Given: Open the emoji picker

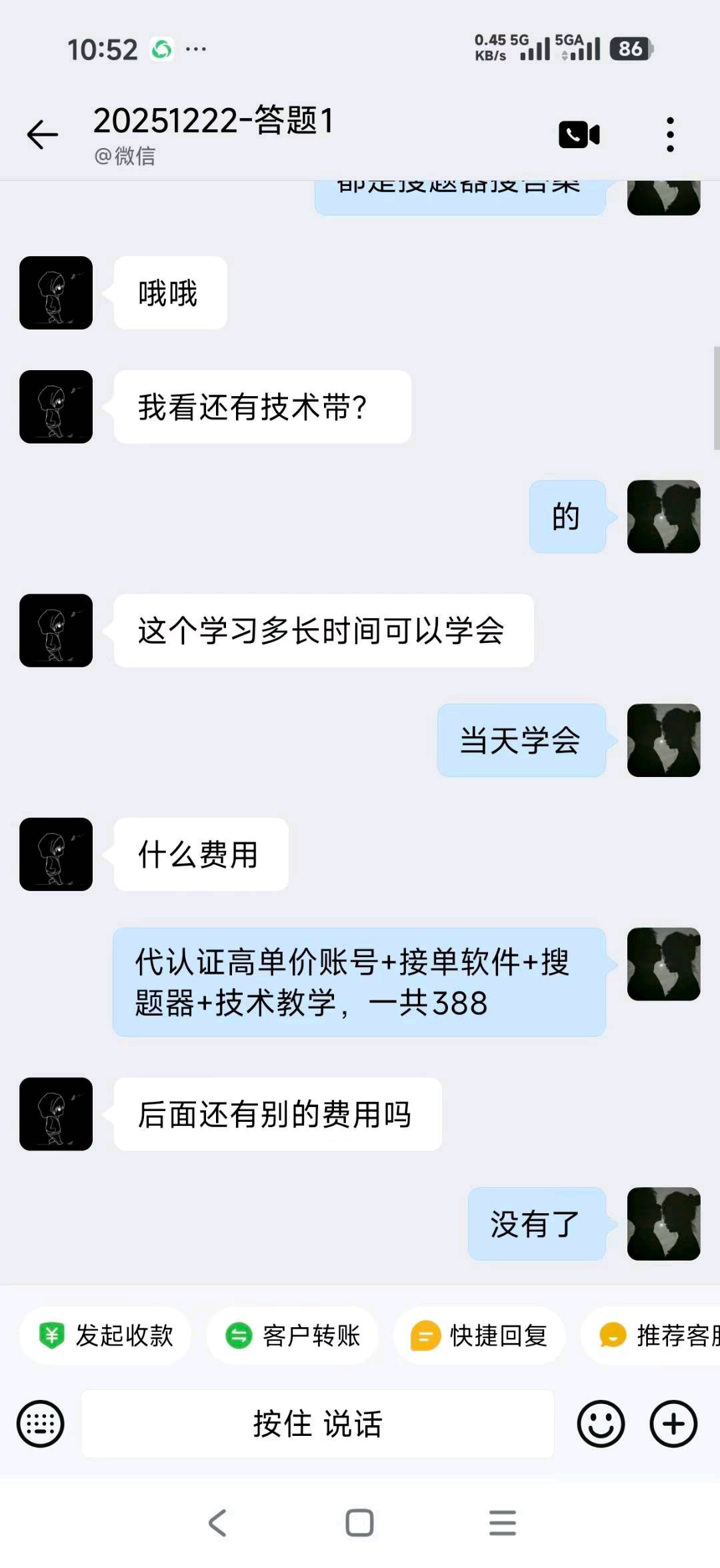Looking at the screenshot, I should pos(602,1424).
